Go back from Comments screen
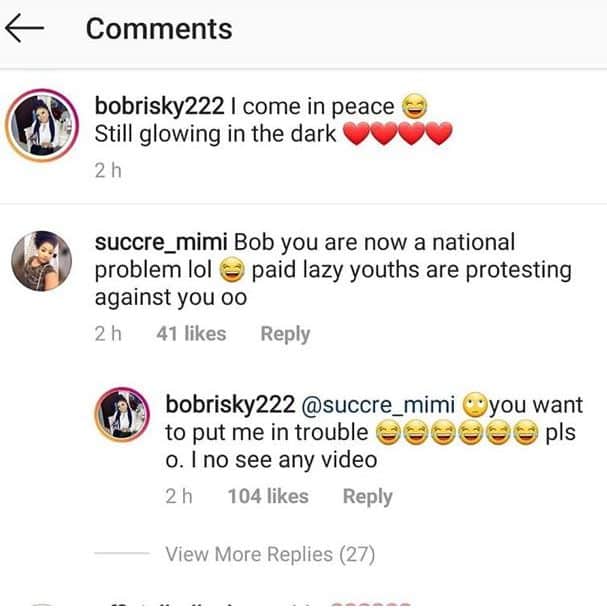This screenshot has width=607, height=612. point(24,29)
